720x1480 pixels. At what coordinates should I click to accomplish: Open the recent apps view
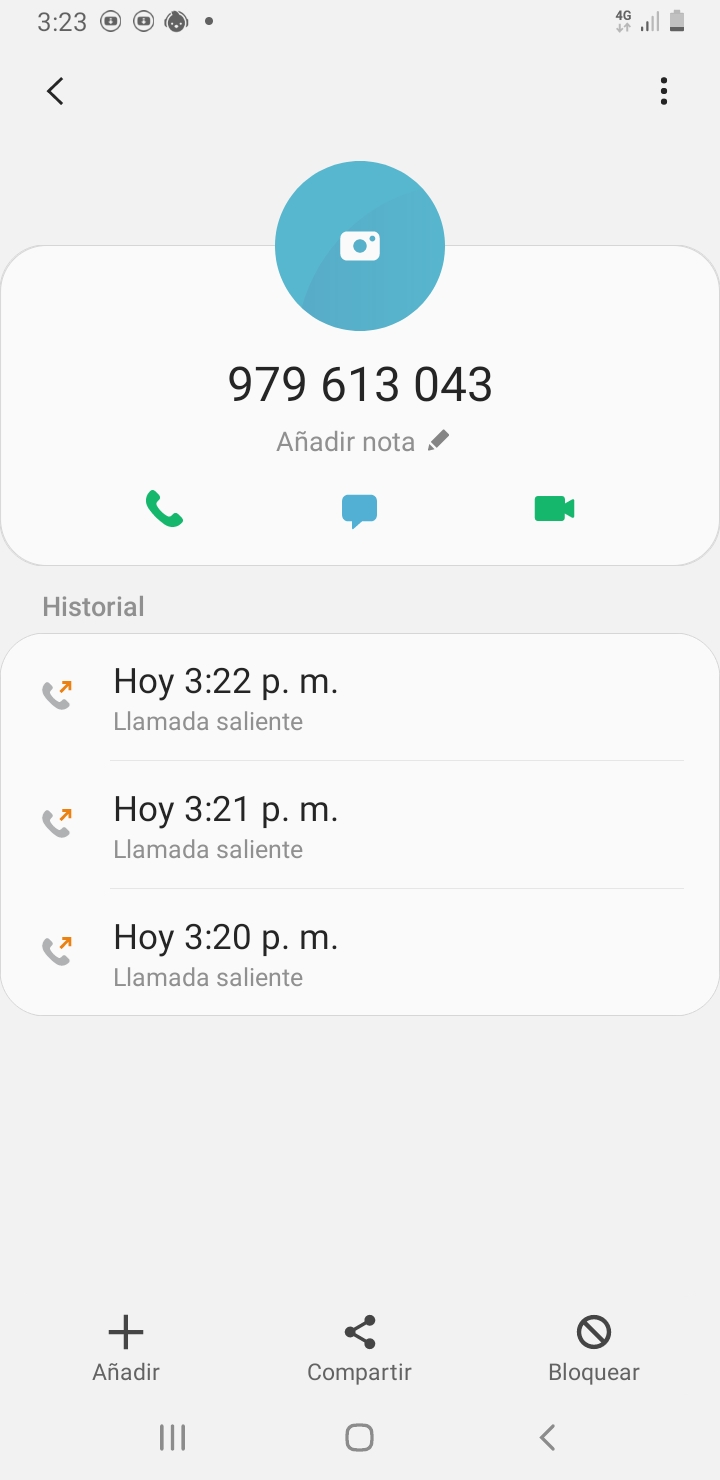click(x=173, y=1437)
